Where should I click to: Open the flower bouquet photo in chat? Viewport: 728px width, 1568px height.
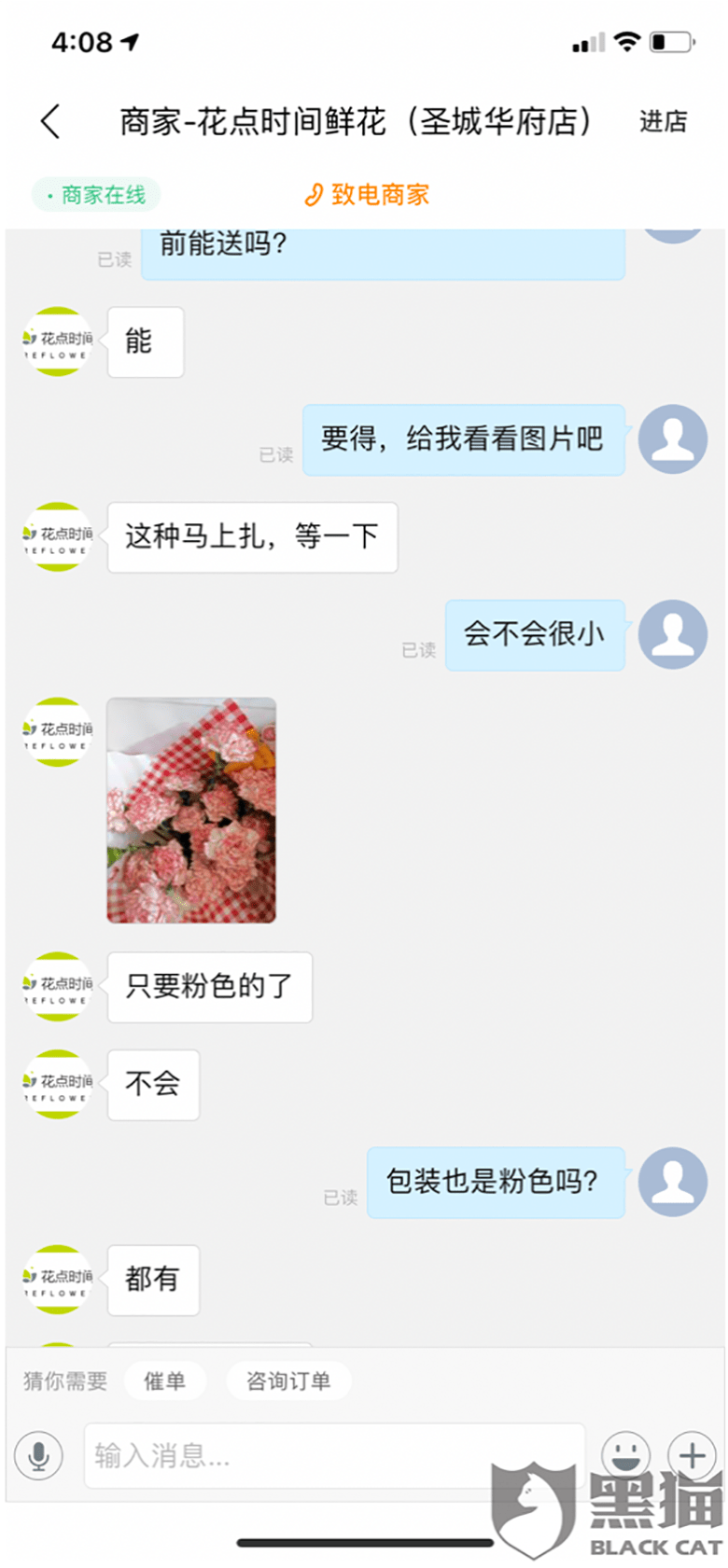tap(191, 810)
